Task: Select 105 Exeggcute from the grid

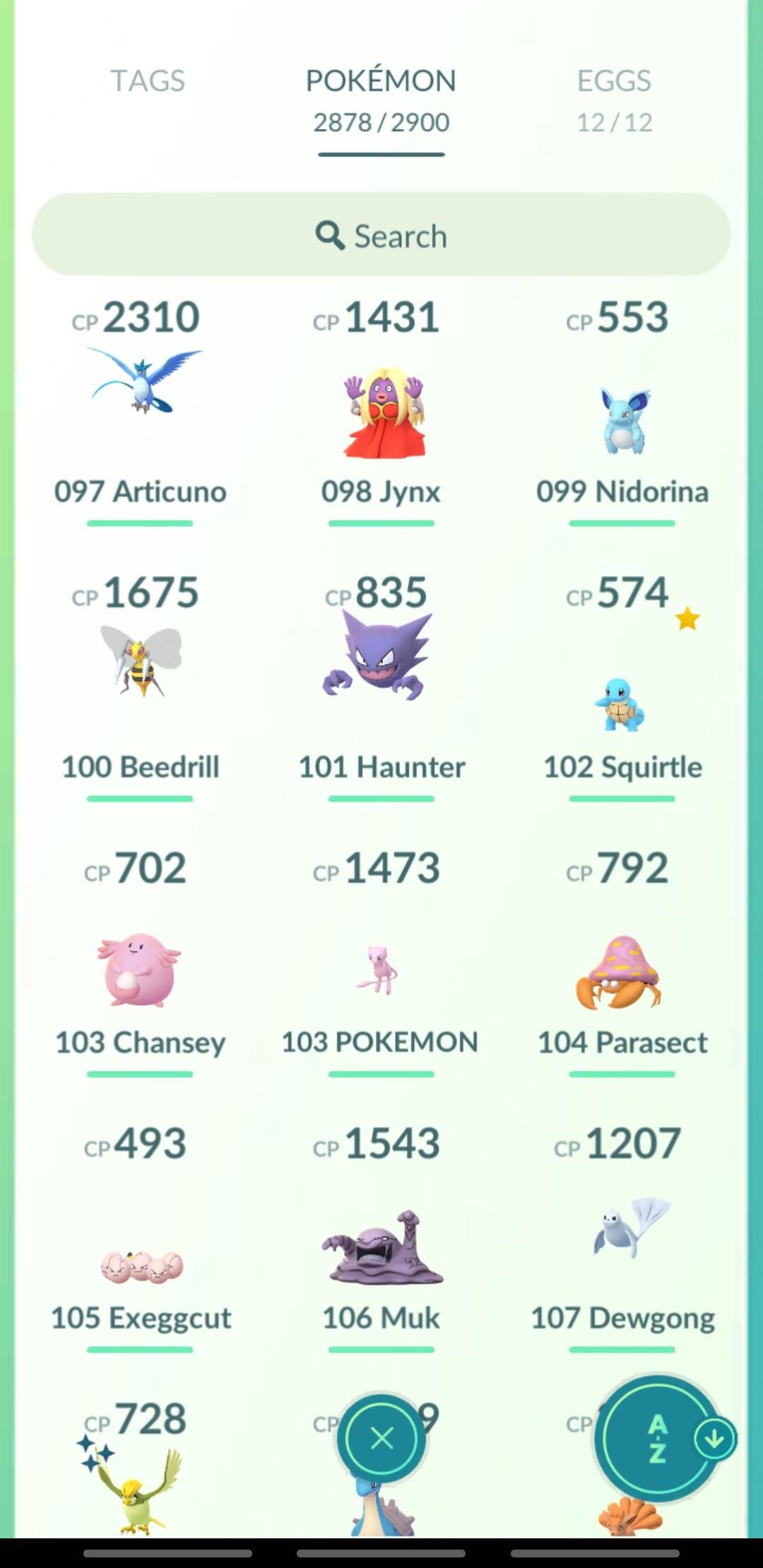Action: click(141, 1264)
